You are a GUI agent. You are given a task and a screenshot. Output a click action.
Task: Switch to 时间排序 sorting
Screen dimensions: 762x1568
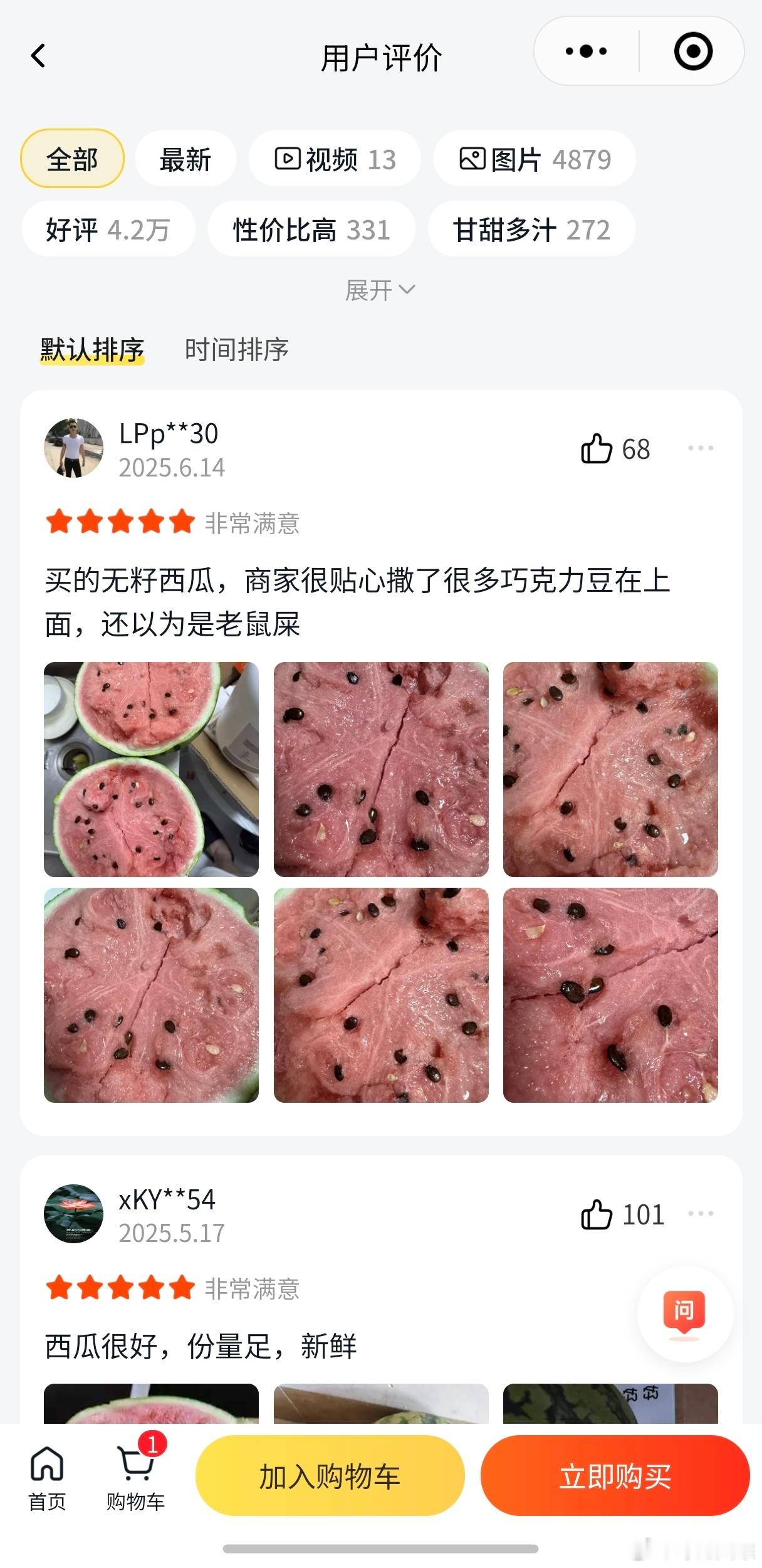[236, 350]
